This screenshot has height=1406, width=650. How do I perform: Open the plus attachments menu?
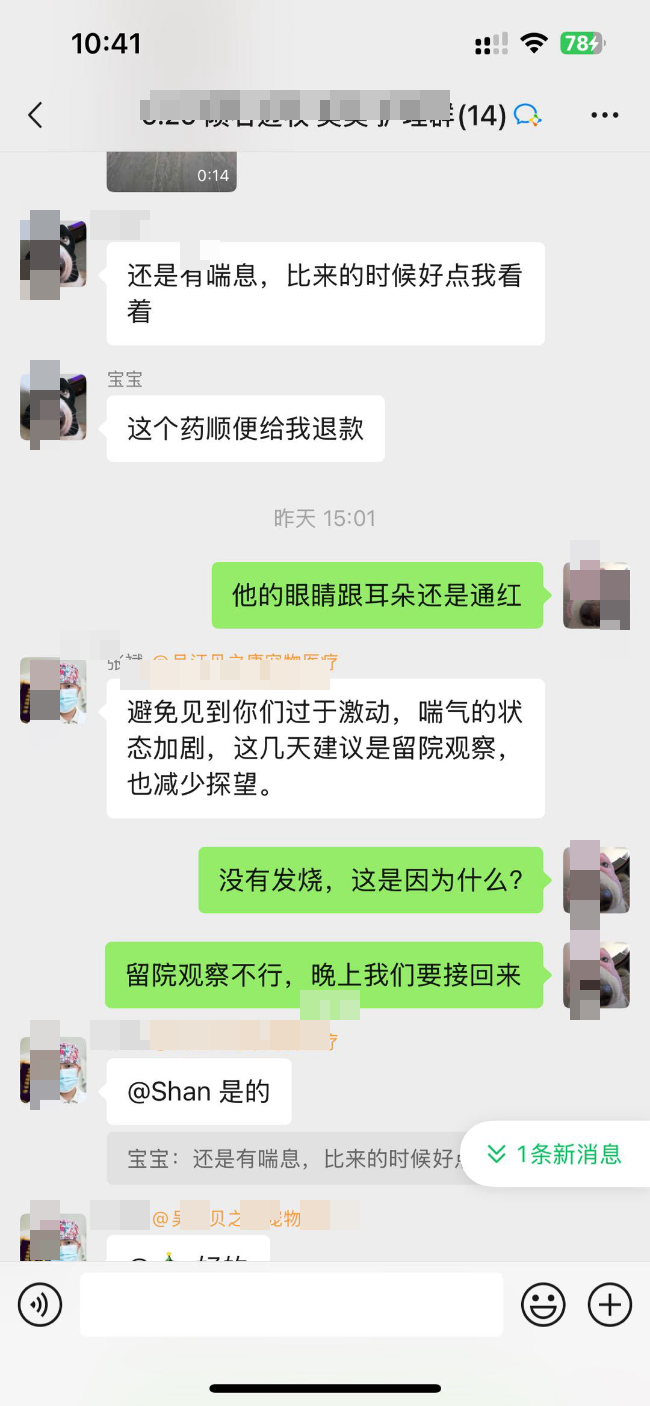click(x=609, y=1304)
